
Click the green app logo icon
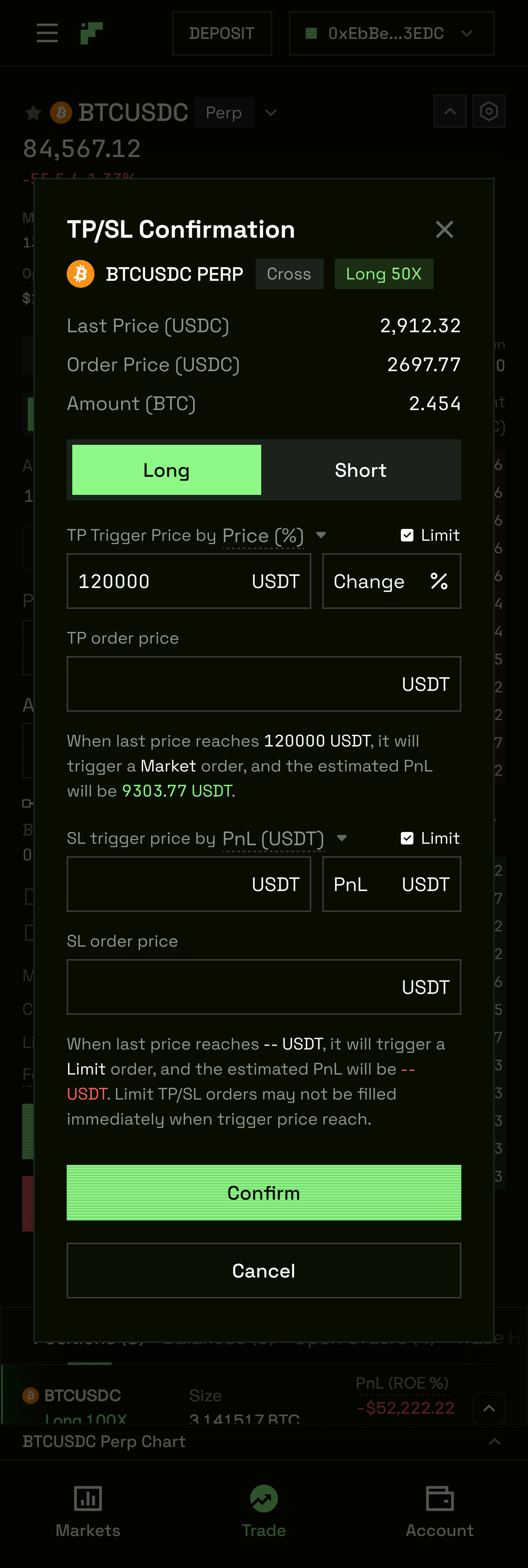(91, 33)
